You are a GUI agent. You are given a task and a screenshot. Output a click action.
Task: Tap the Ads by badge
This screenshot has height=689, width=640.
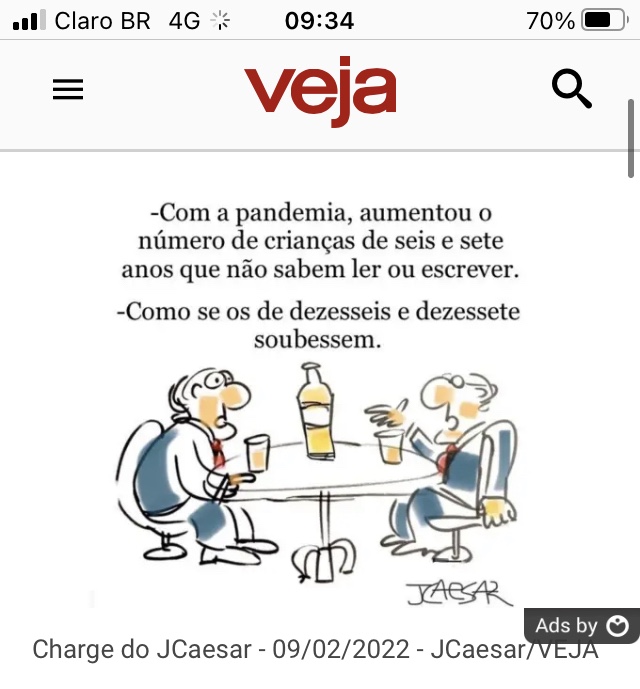582,626
